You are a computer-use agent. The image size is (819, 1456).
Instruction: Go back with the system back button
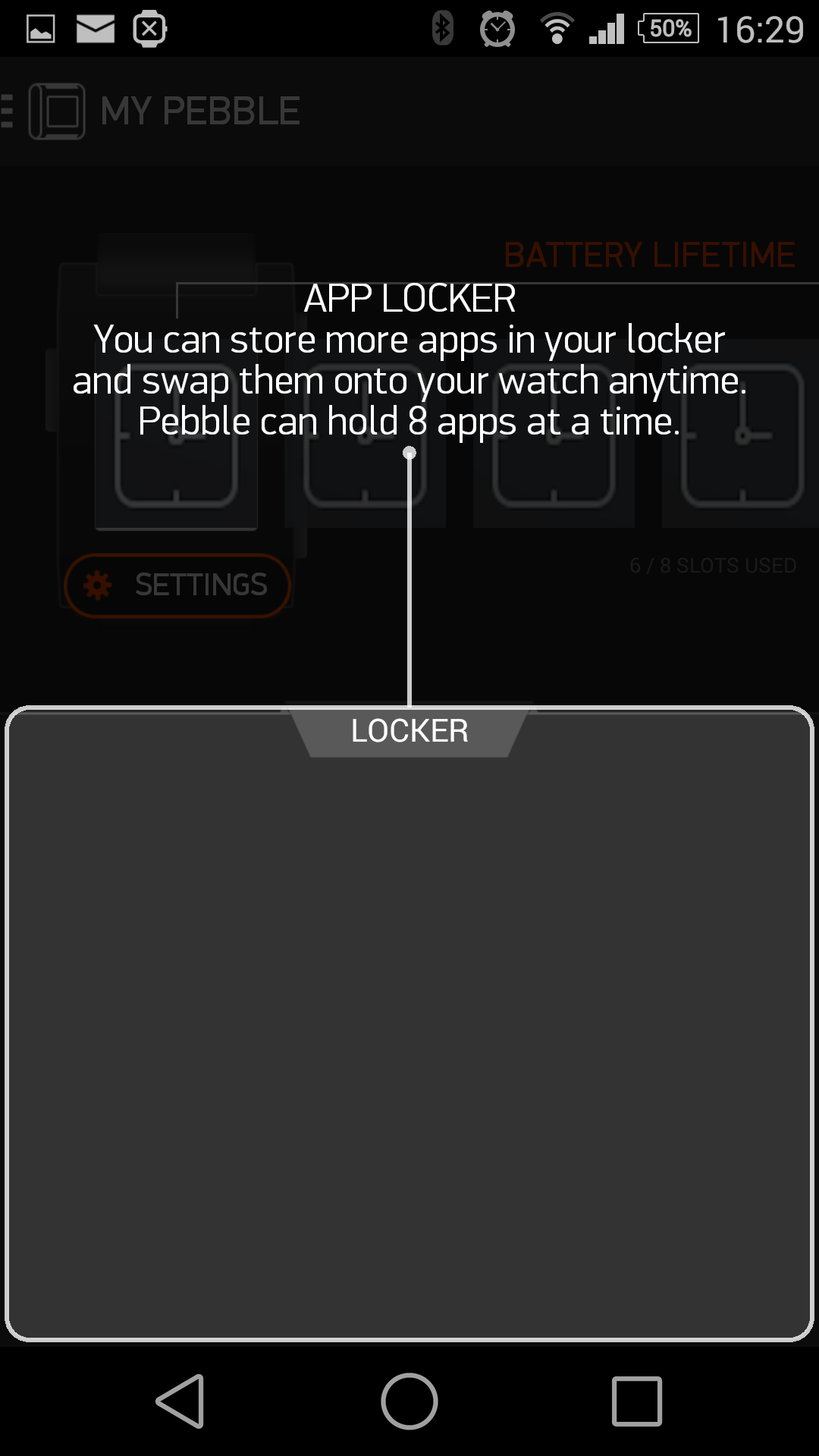180,1401
